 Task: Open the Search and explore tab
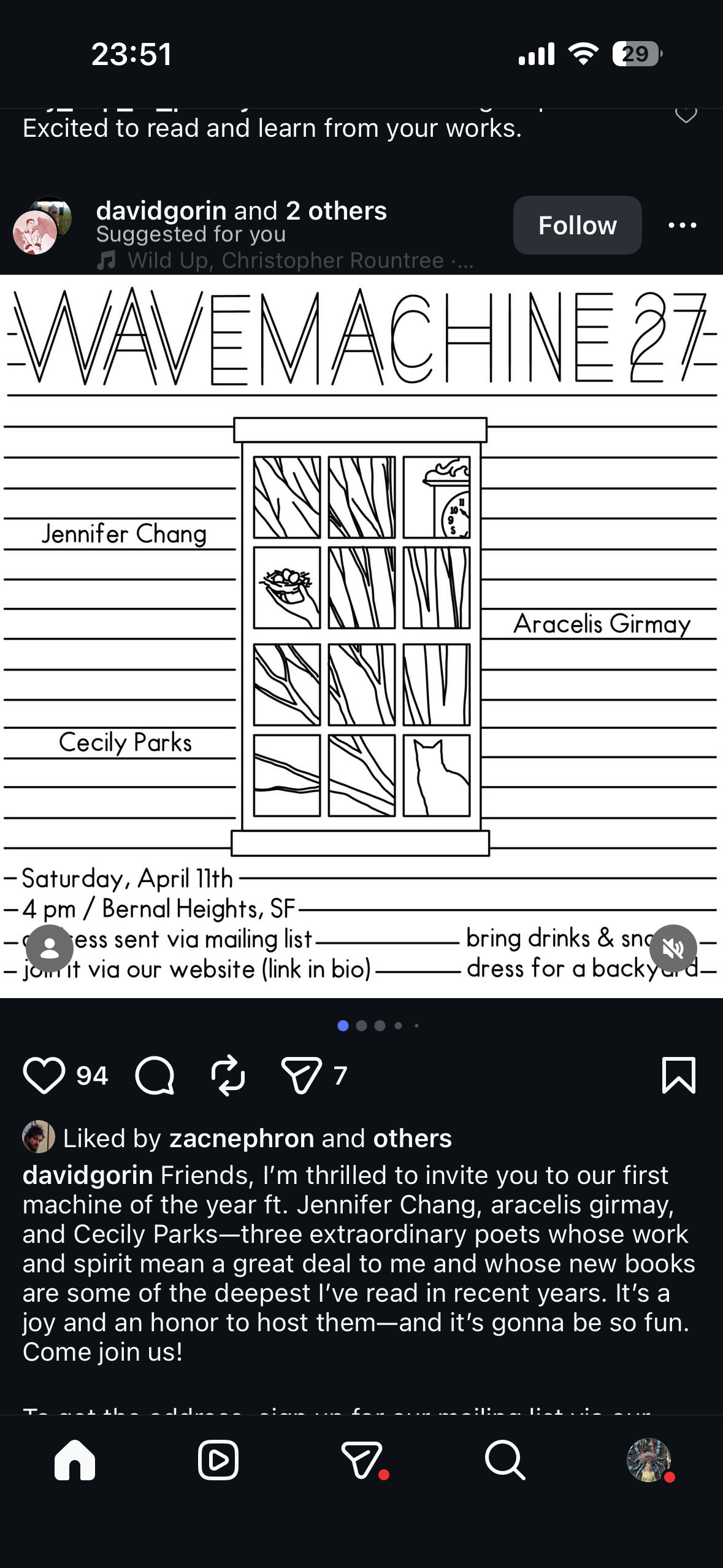(x=505, y=1460)
